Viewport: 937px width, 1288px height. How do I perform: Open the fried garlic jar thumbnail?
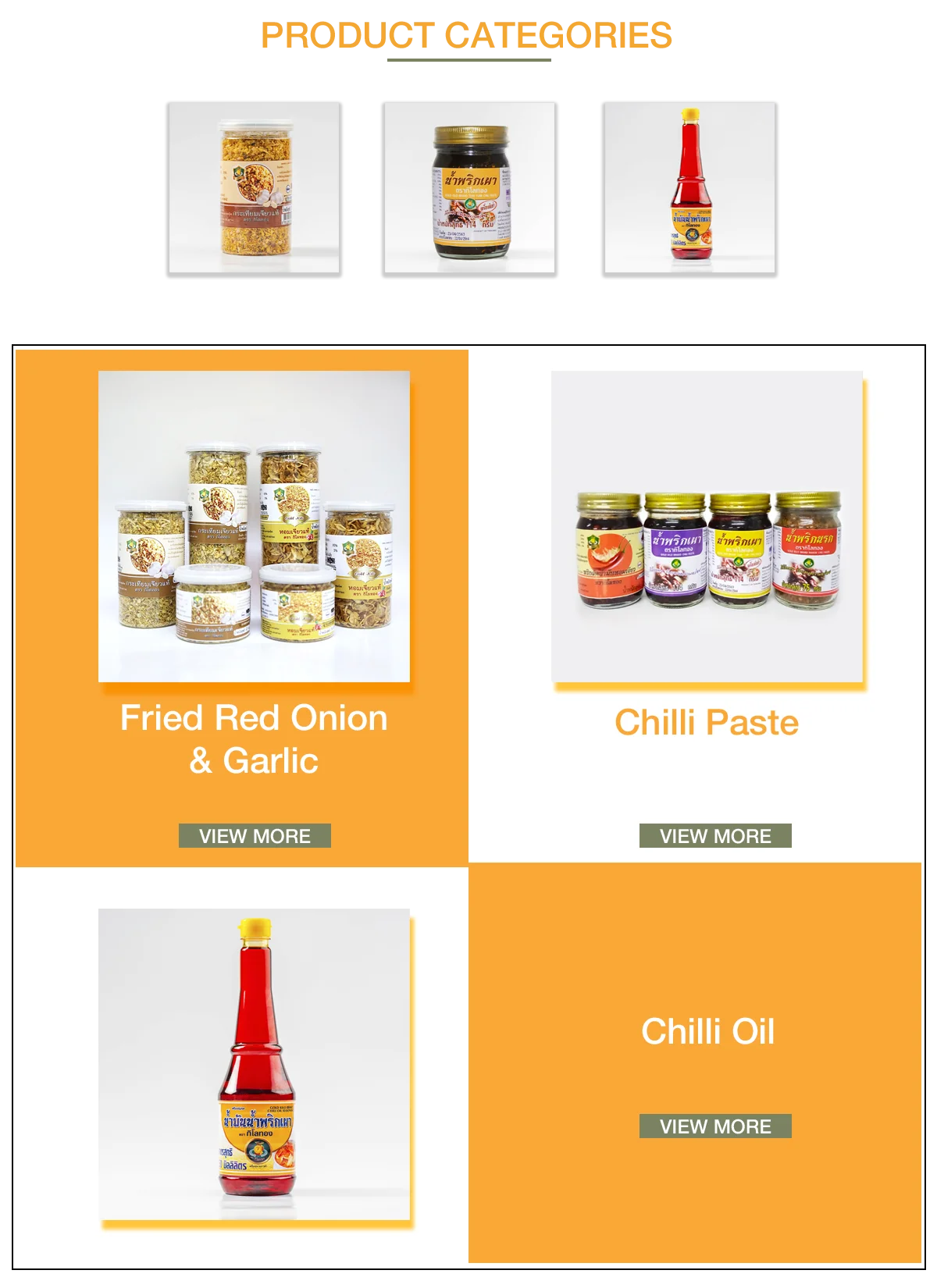click(x=254, y=187)
